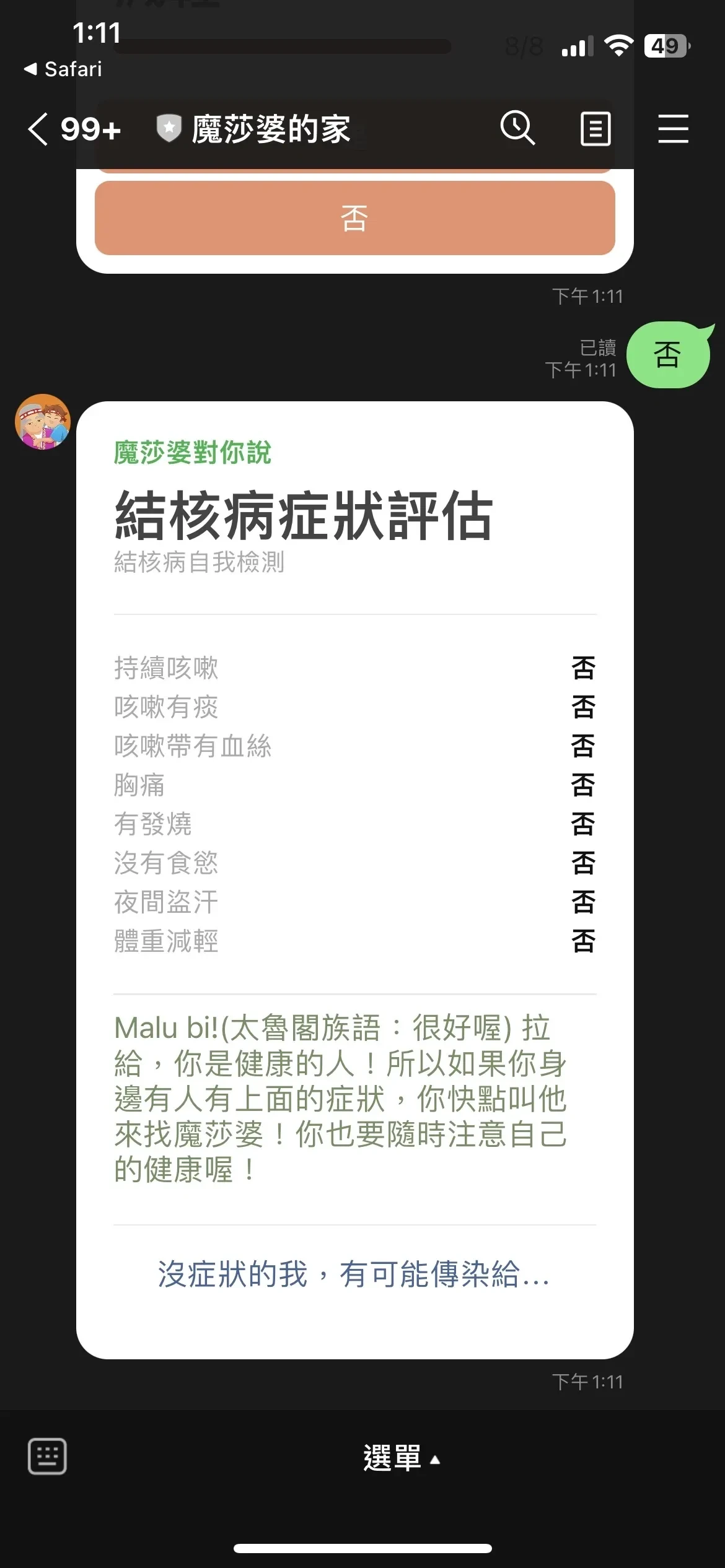Return to Safari via the status bar
Image resolution: width=725 pixels, height=1568 pixels.
click(x=63, y=69)
